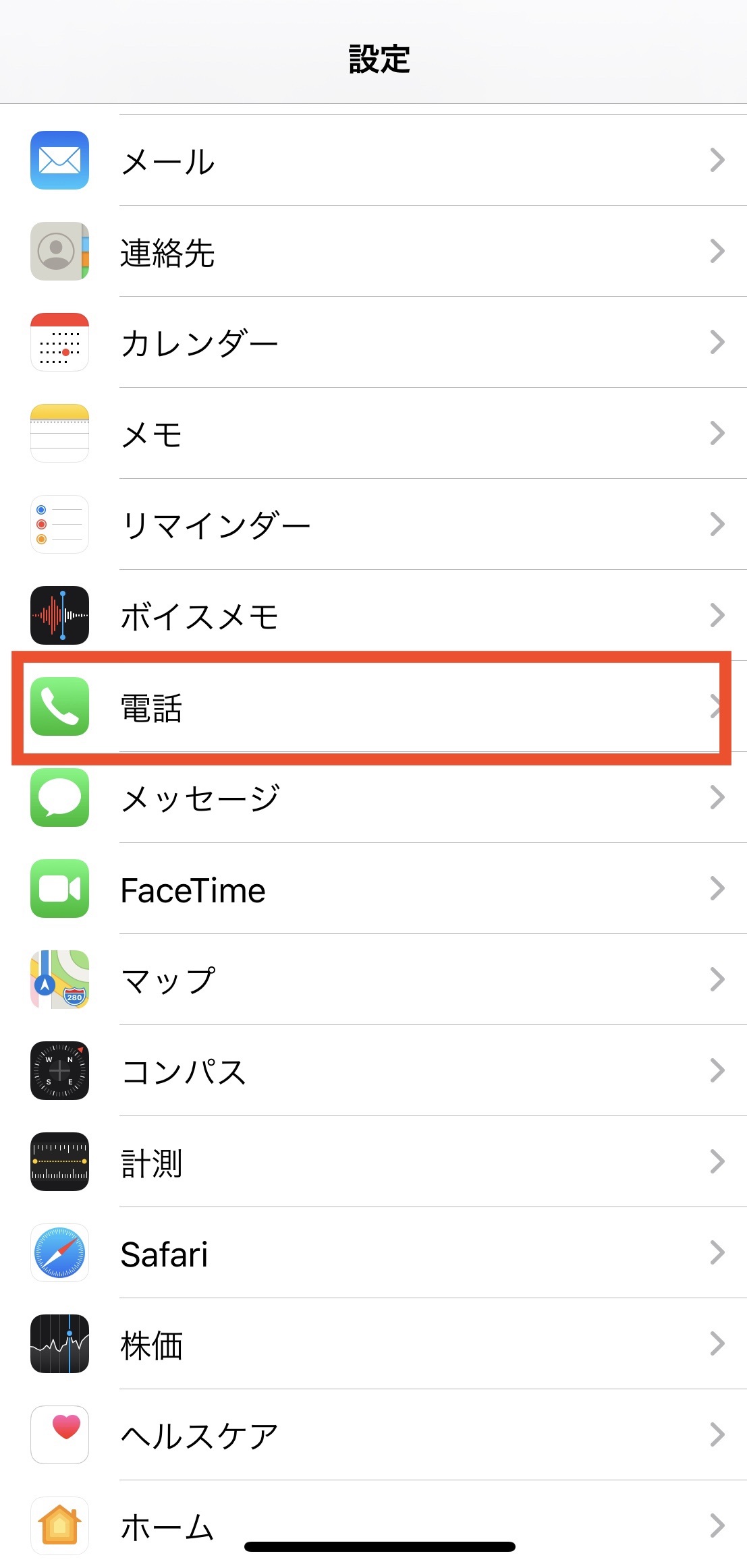Go to 計測 settings
The height and width of the screenshot is (1568, 747).
click(x=373, y=1162)
